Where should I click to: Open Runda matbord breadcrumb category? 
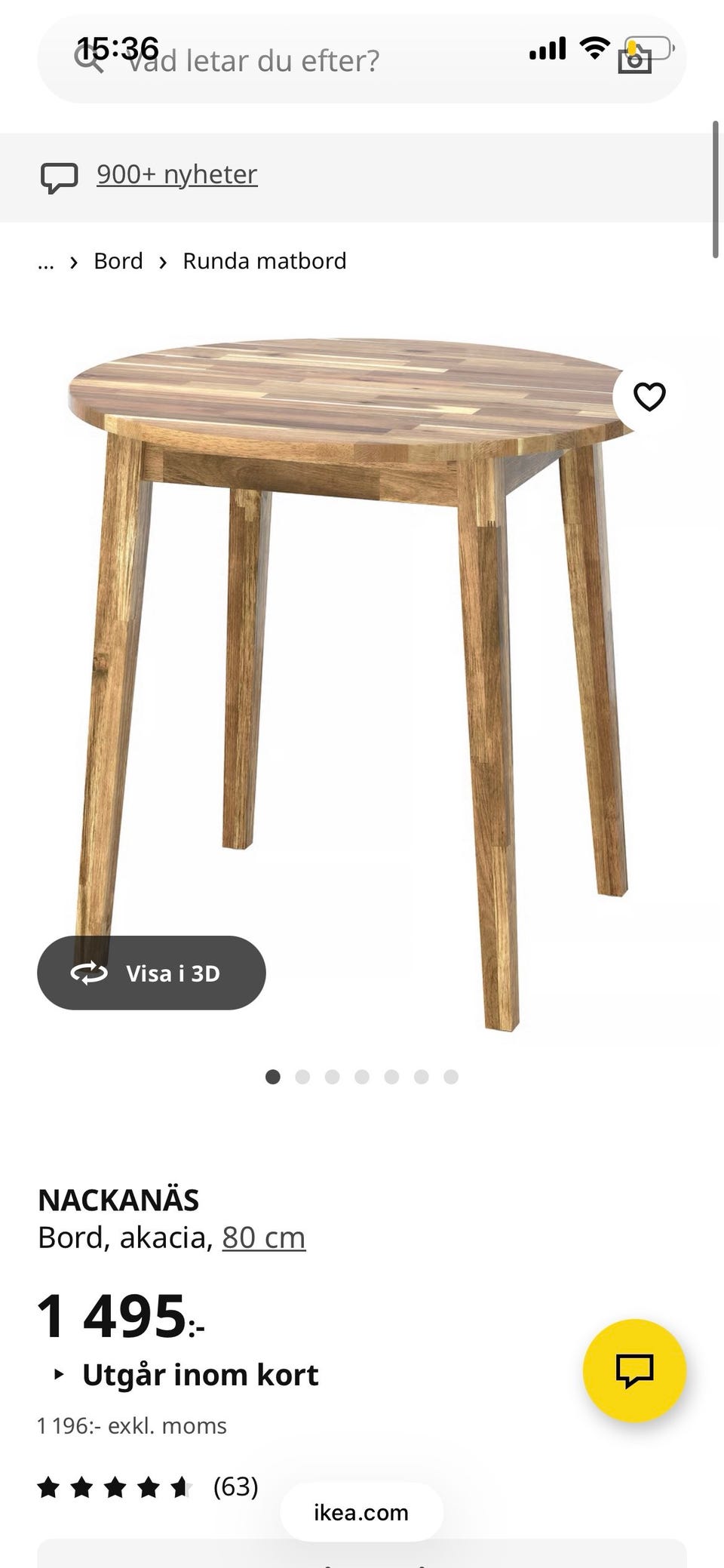tap(264, 261)
